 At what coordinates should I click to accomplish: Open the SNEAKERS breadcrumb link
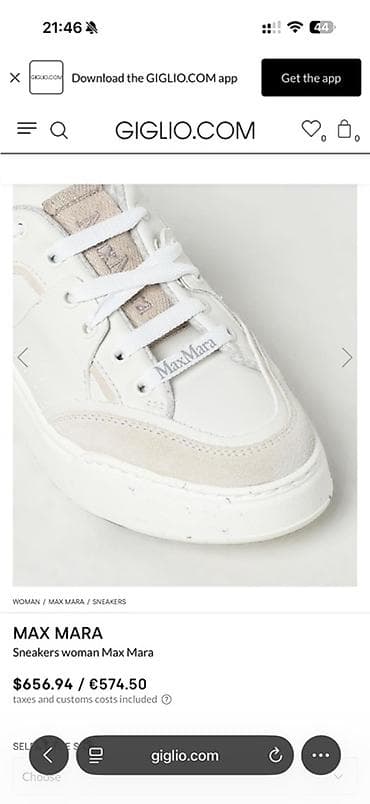point(109,601)
